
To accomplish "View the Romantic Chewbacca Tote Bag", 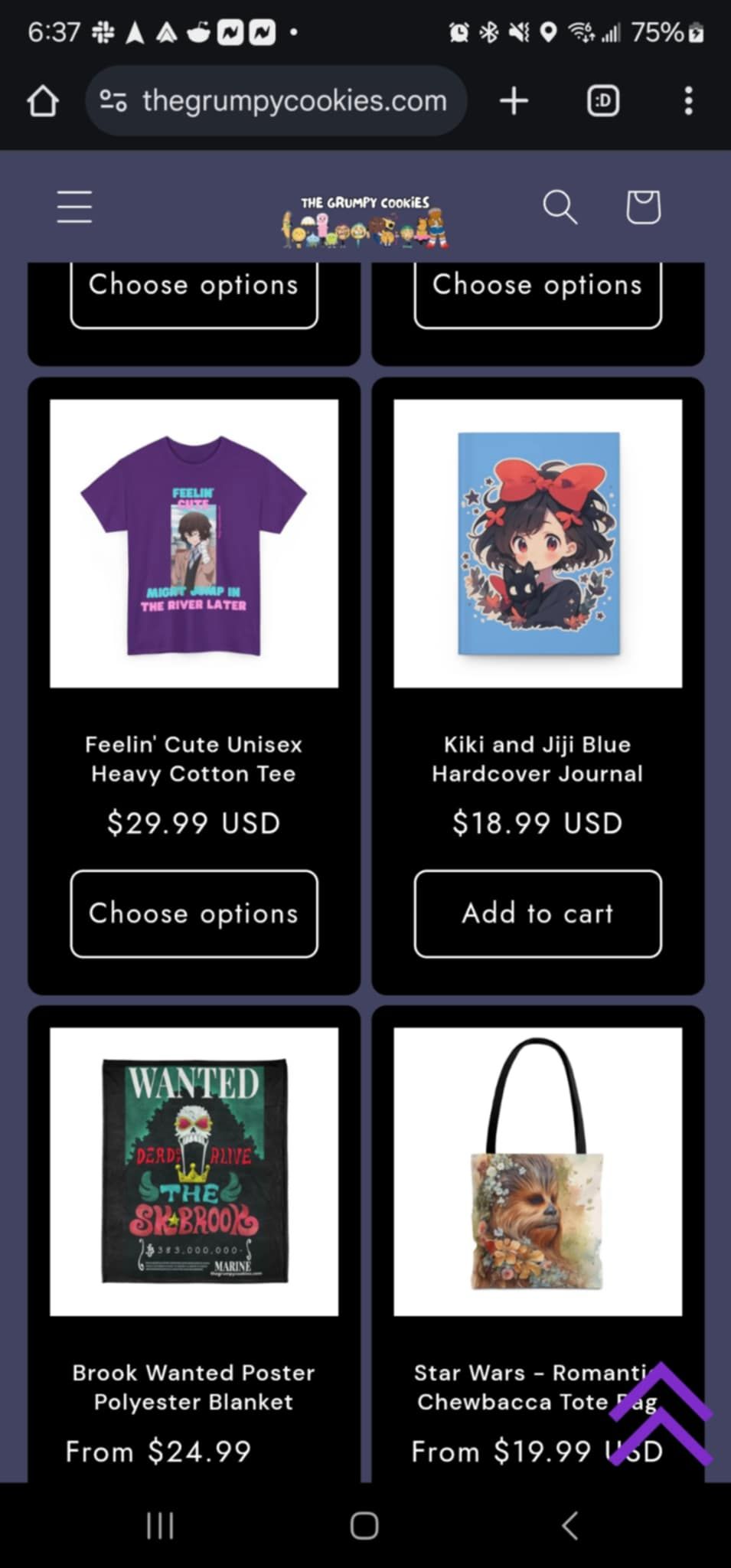I will (521, 1387).
